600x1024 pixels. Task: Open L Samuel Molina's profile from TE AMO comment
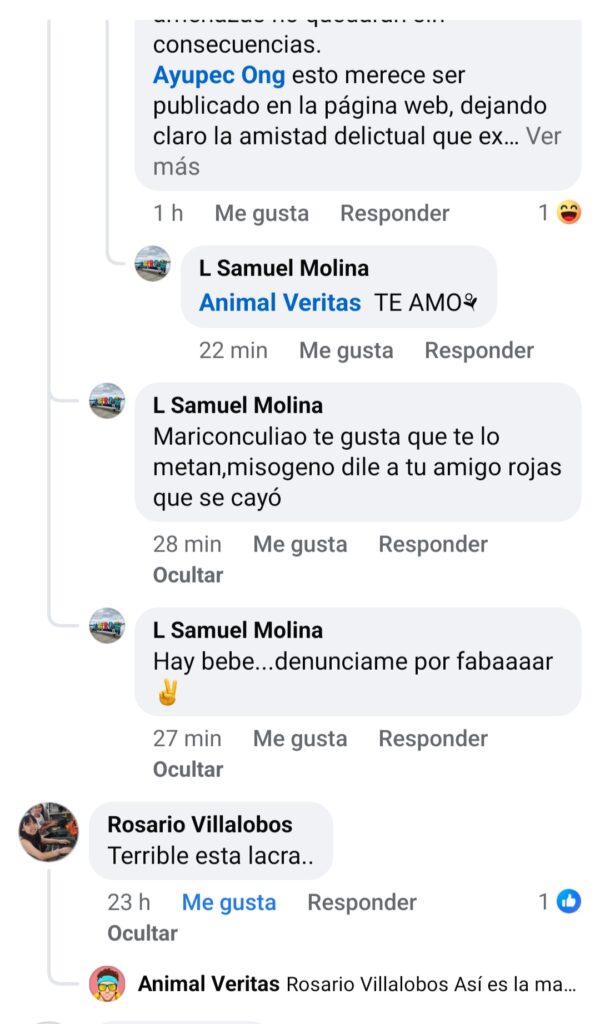(284, 268)
